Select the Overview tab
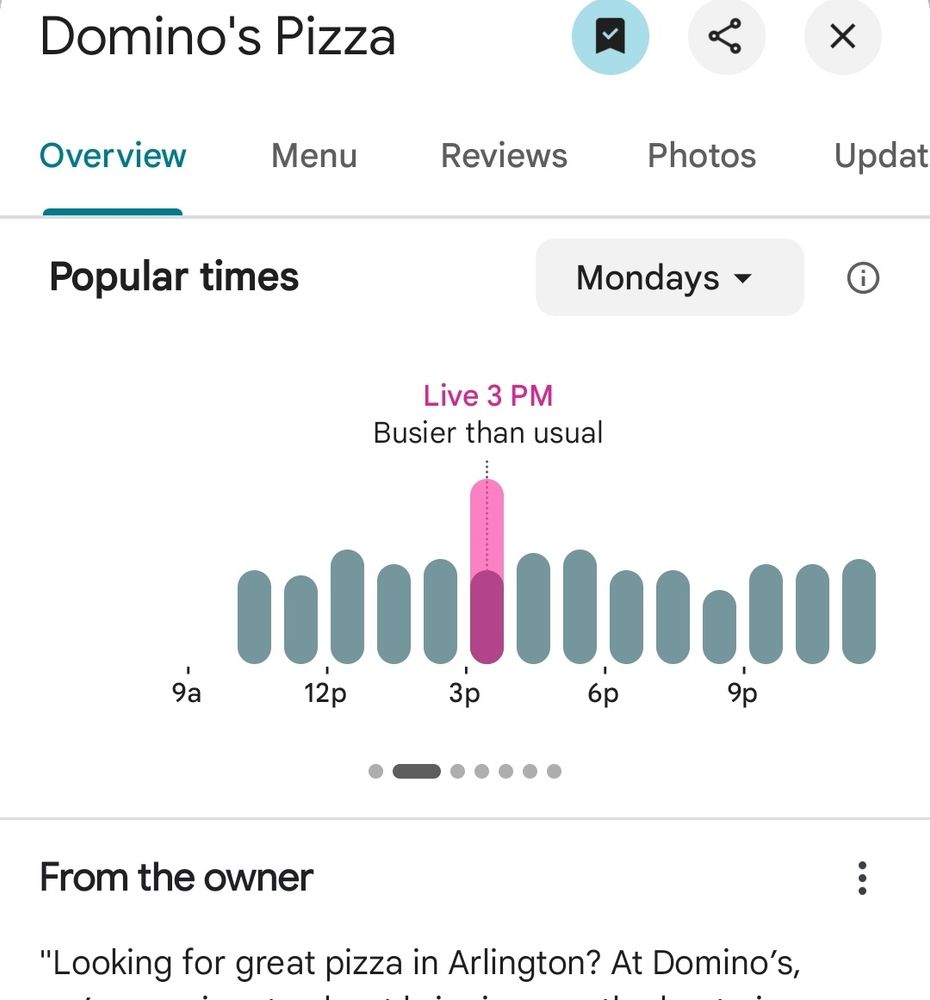 113,156
